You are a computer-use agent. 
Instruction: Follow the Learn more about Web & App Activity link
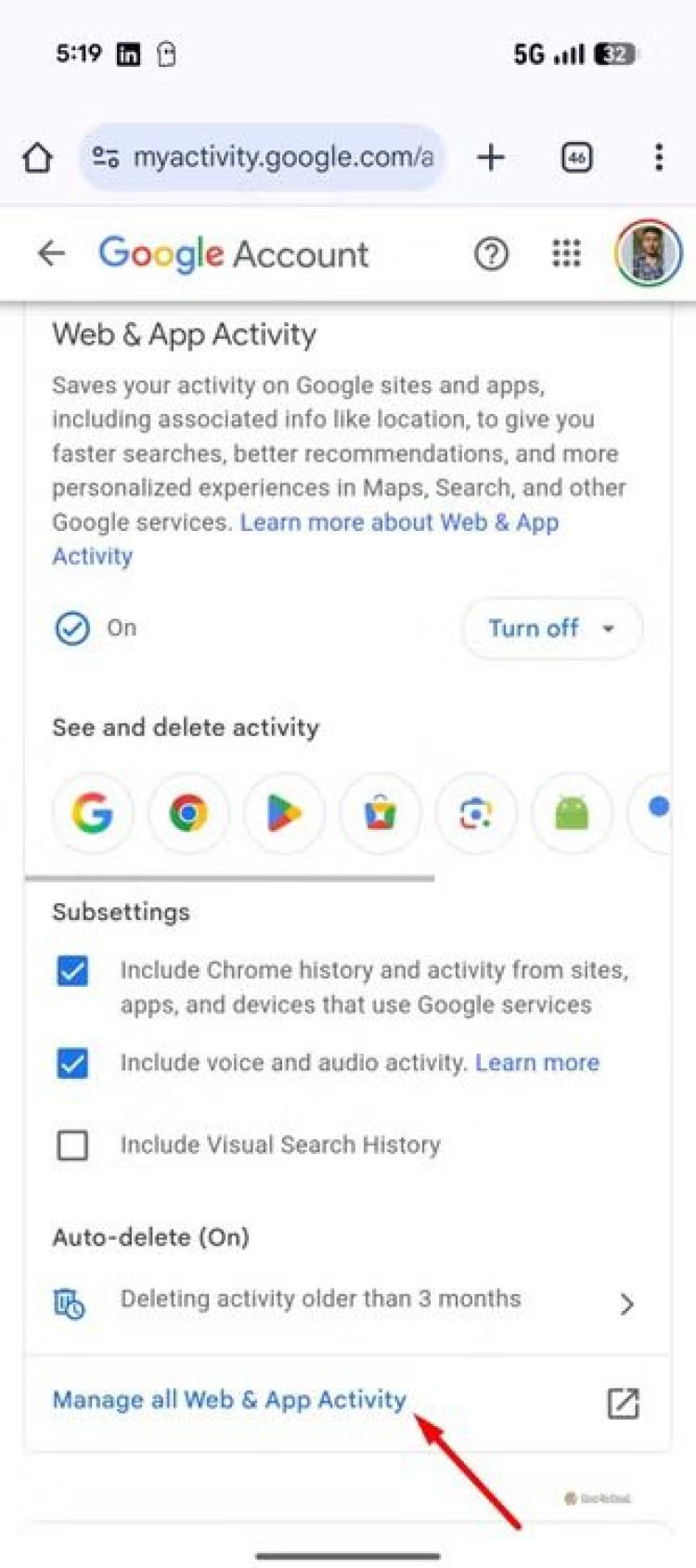coord(399,523)
